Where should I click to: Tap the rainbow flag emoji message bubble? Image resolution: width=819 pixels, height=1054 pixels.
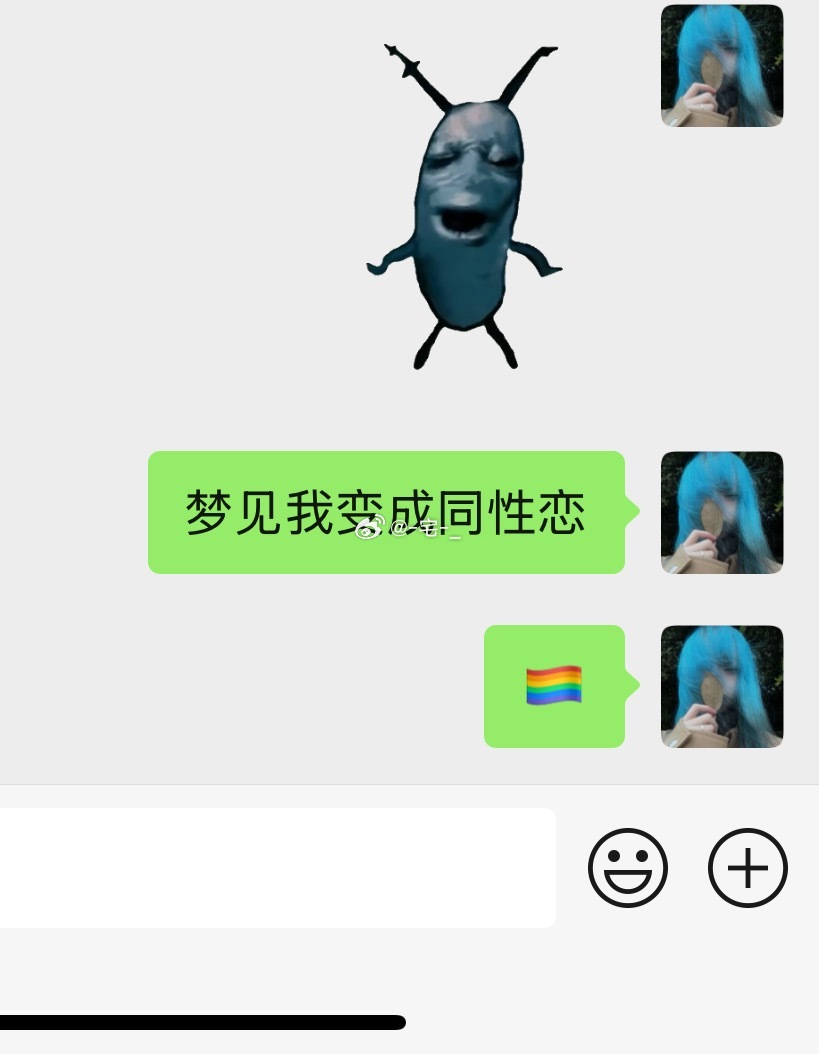pyautogui.click(x=554, y=686)
